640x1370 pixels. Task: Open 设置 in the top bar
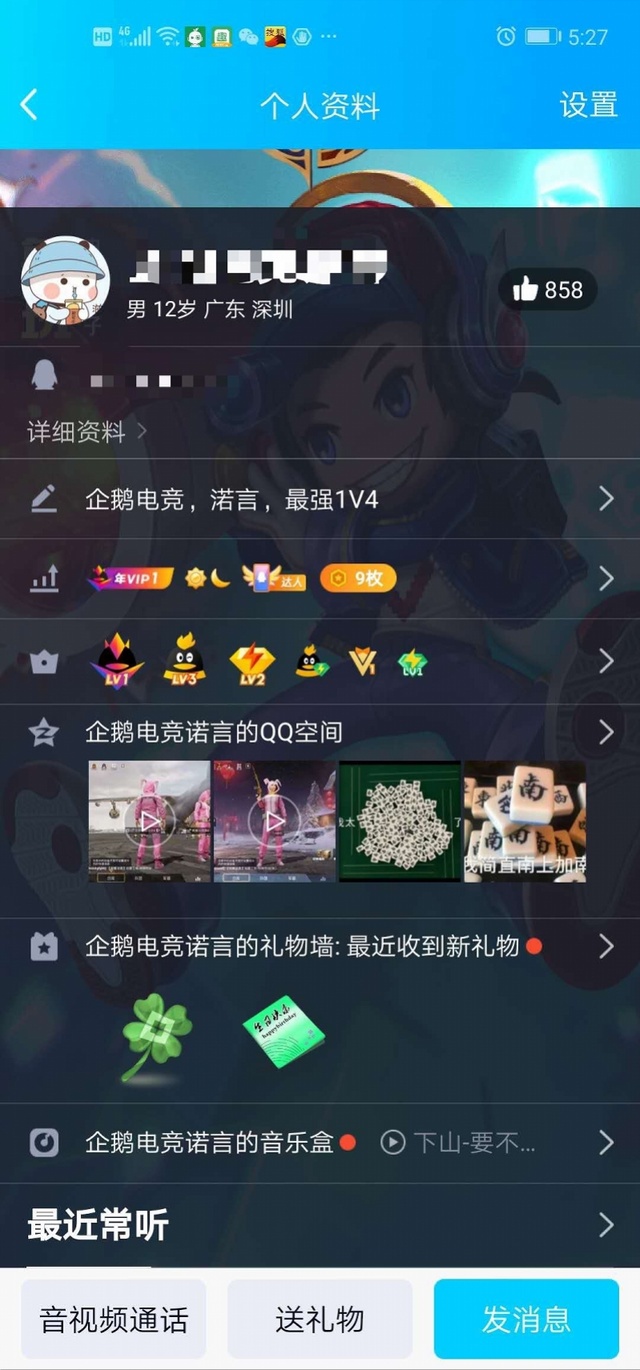[588, 105]
